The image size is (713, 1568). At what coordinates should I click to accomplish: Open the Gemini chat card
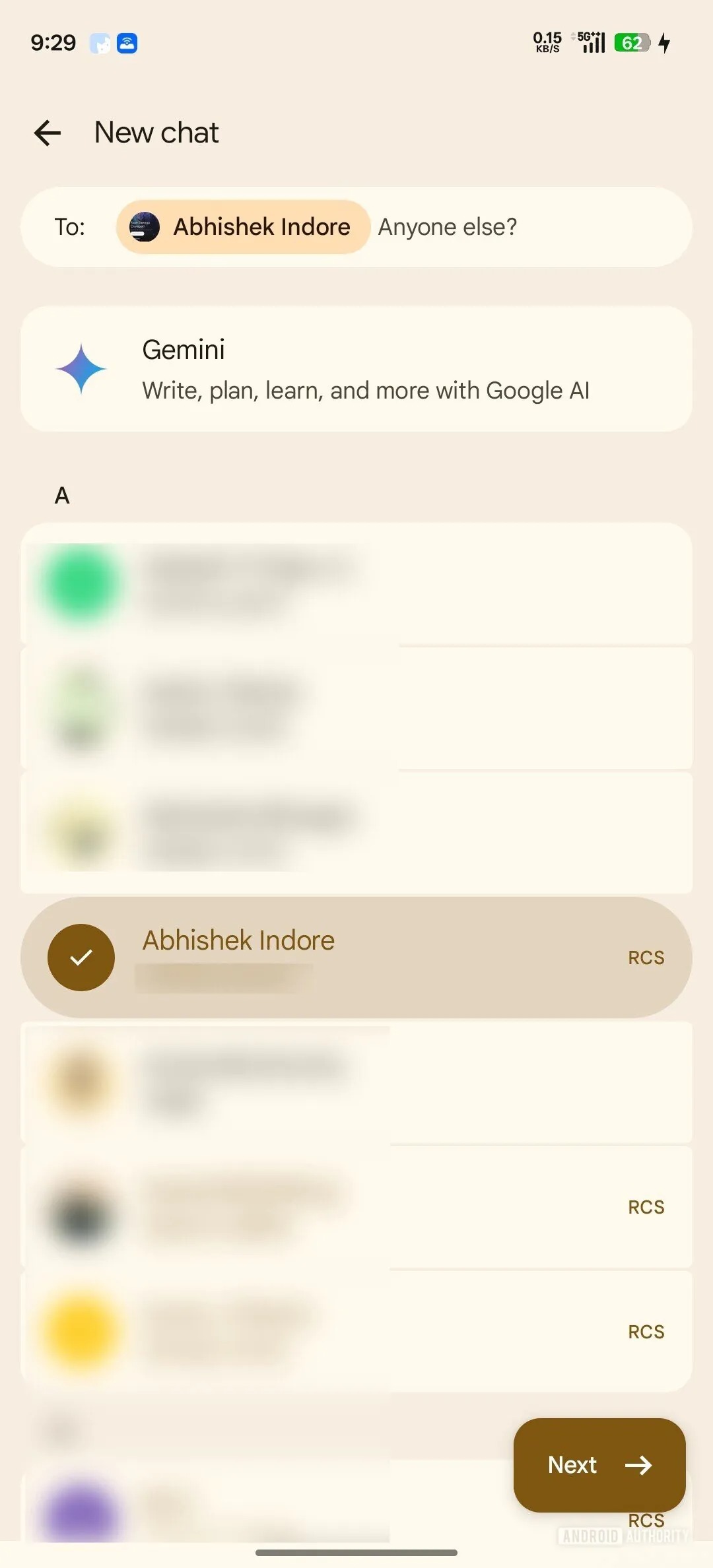[x=356, y=369]
